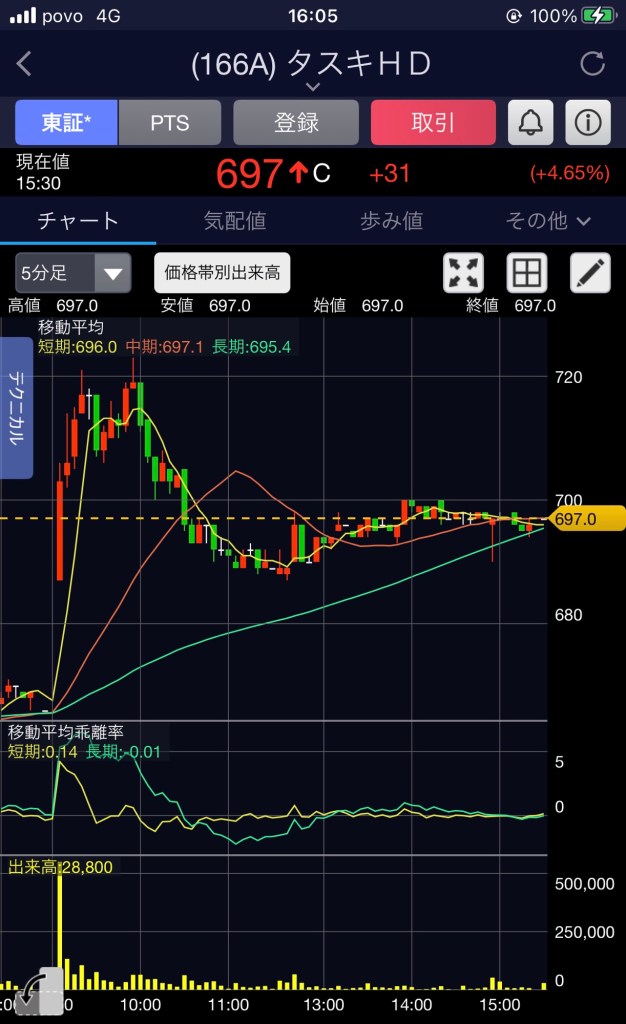Open the alert bell settings
This screenshot has height=1024, width=626.
click(531, 123)
